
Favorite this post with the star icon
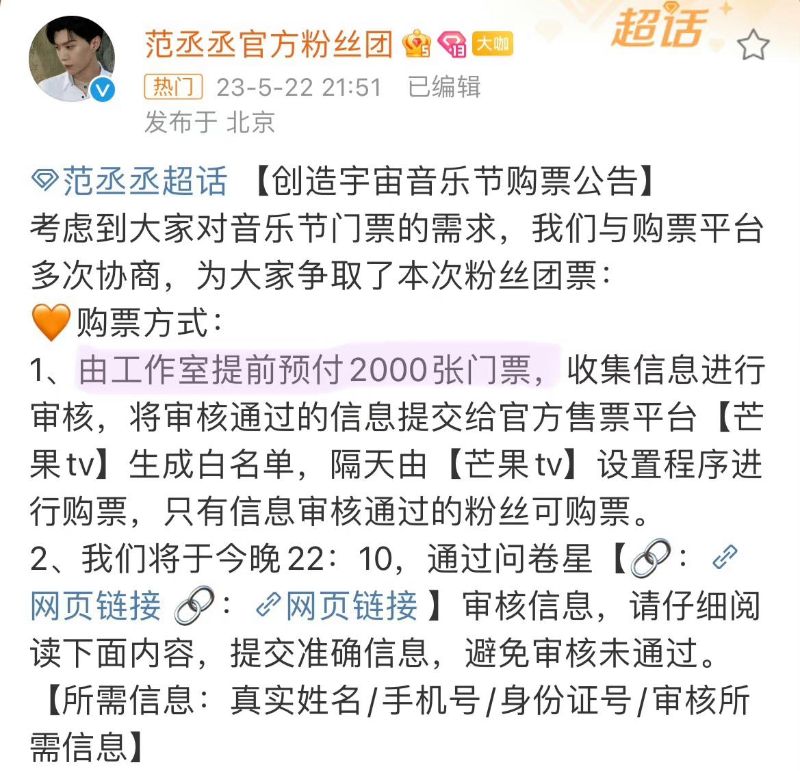(x=753, y=45)
